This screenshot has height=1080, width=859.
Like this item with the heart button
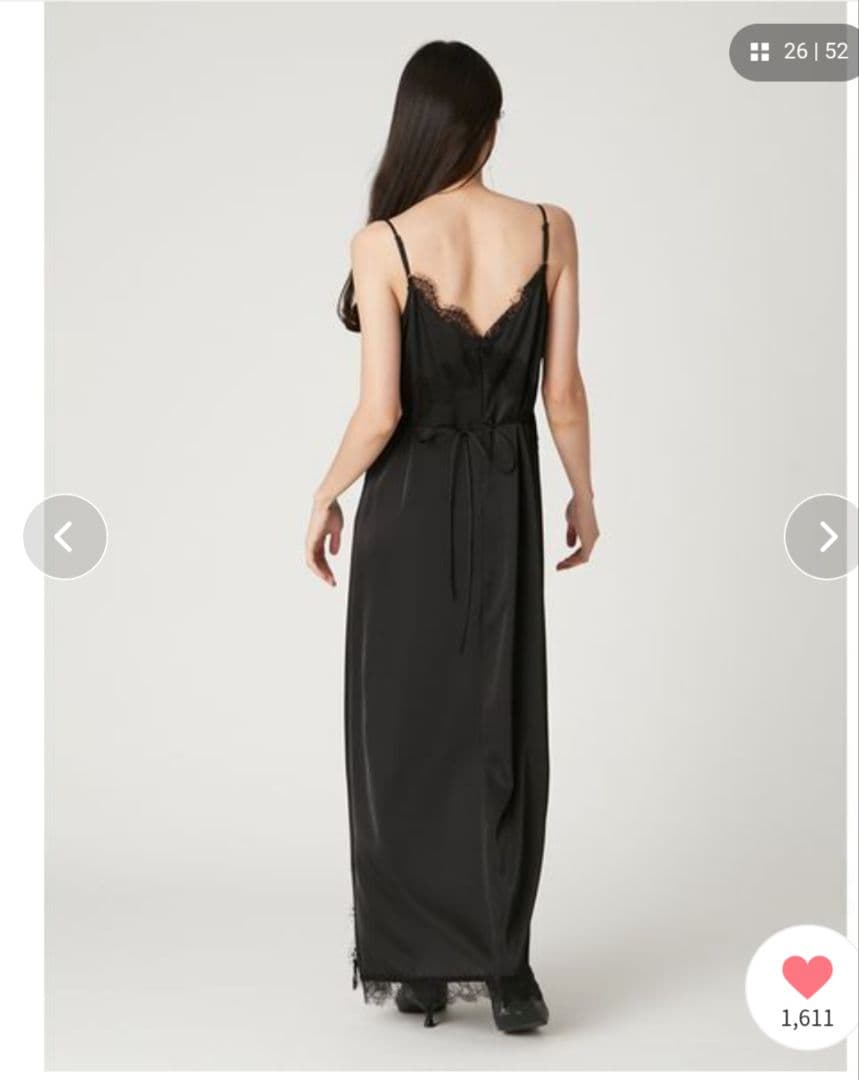[x=806, y=977]
